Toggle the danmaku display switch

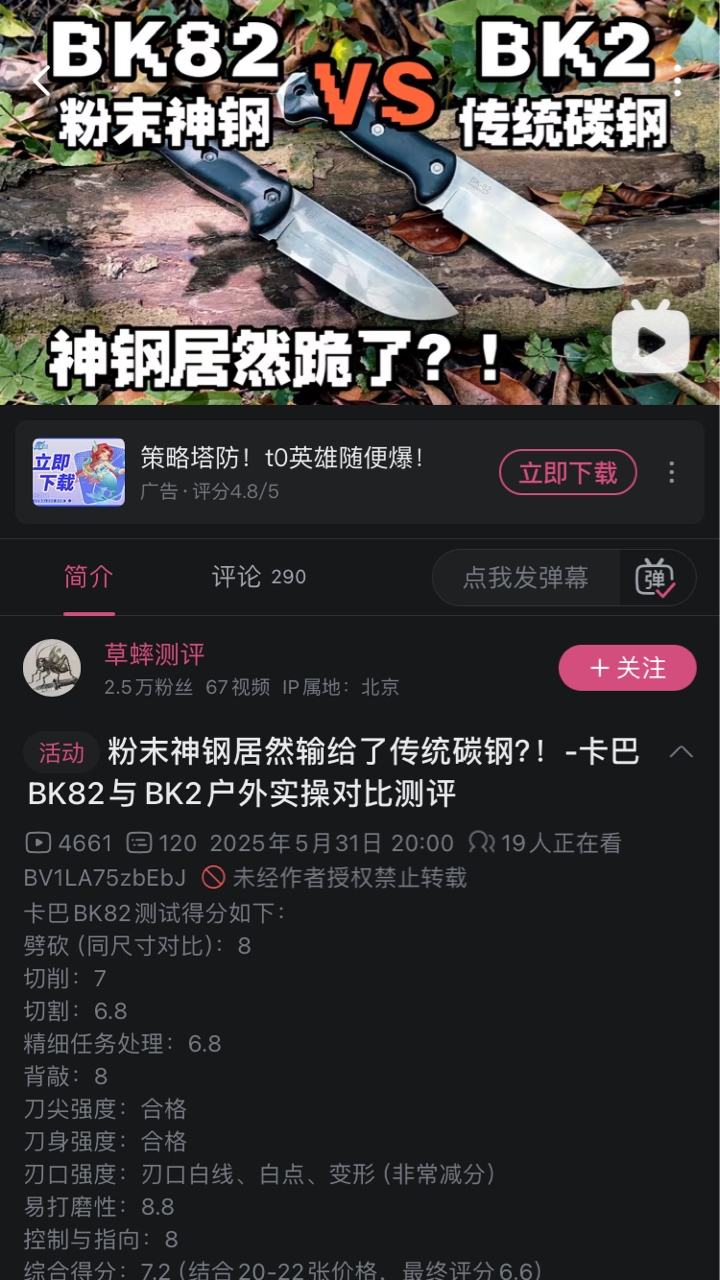[x=656, y=578]
